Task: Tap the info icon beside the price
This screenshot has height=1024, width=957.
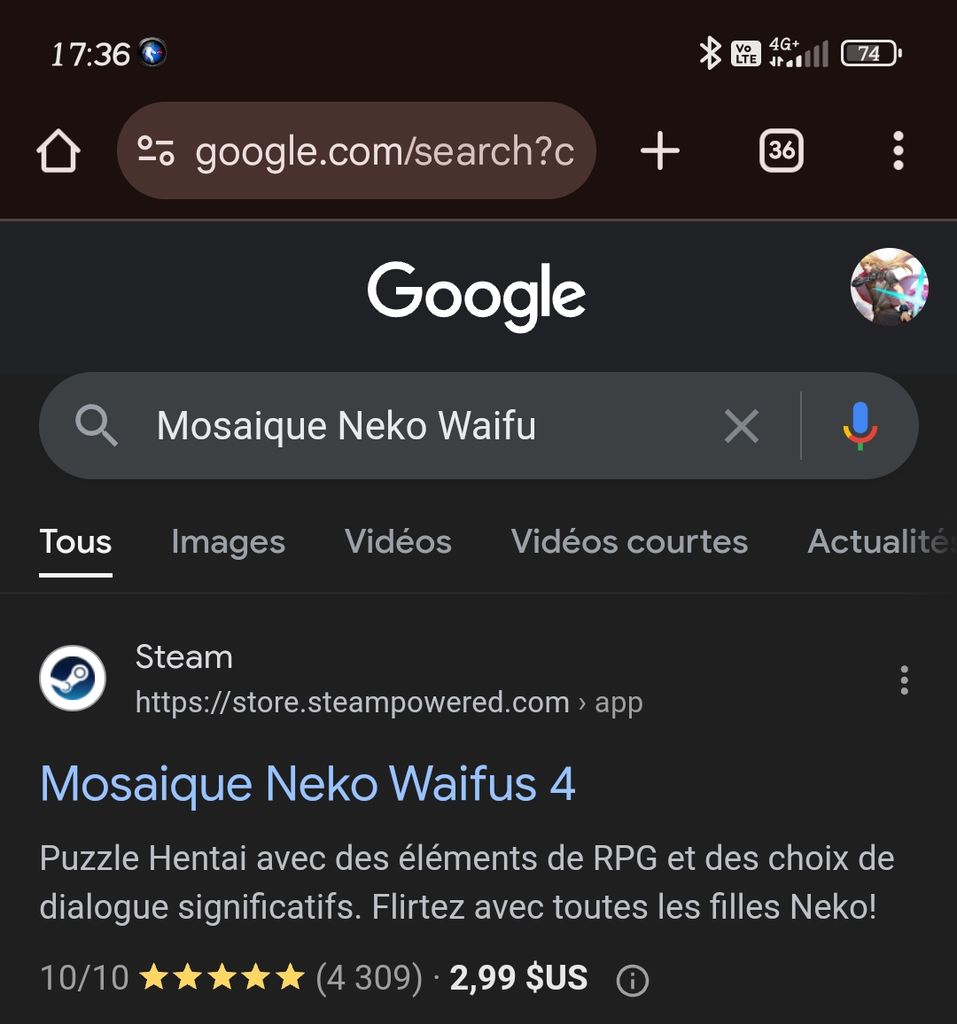Action: 632,981
